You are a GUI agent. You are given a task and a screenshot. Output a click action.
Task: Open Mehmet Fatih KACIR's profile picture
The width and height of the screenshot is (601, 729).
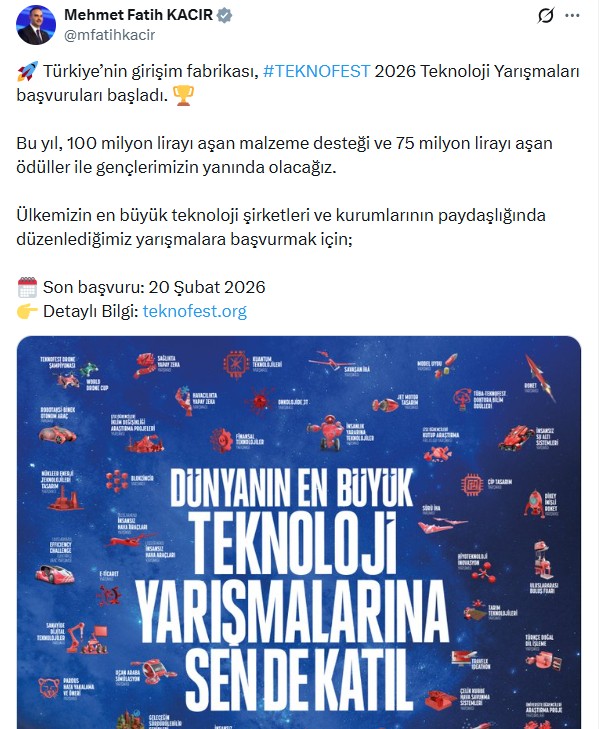(34, 25)
